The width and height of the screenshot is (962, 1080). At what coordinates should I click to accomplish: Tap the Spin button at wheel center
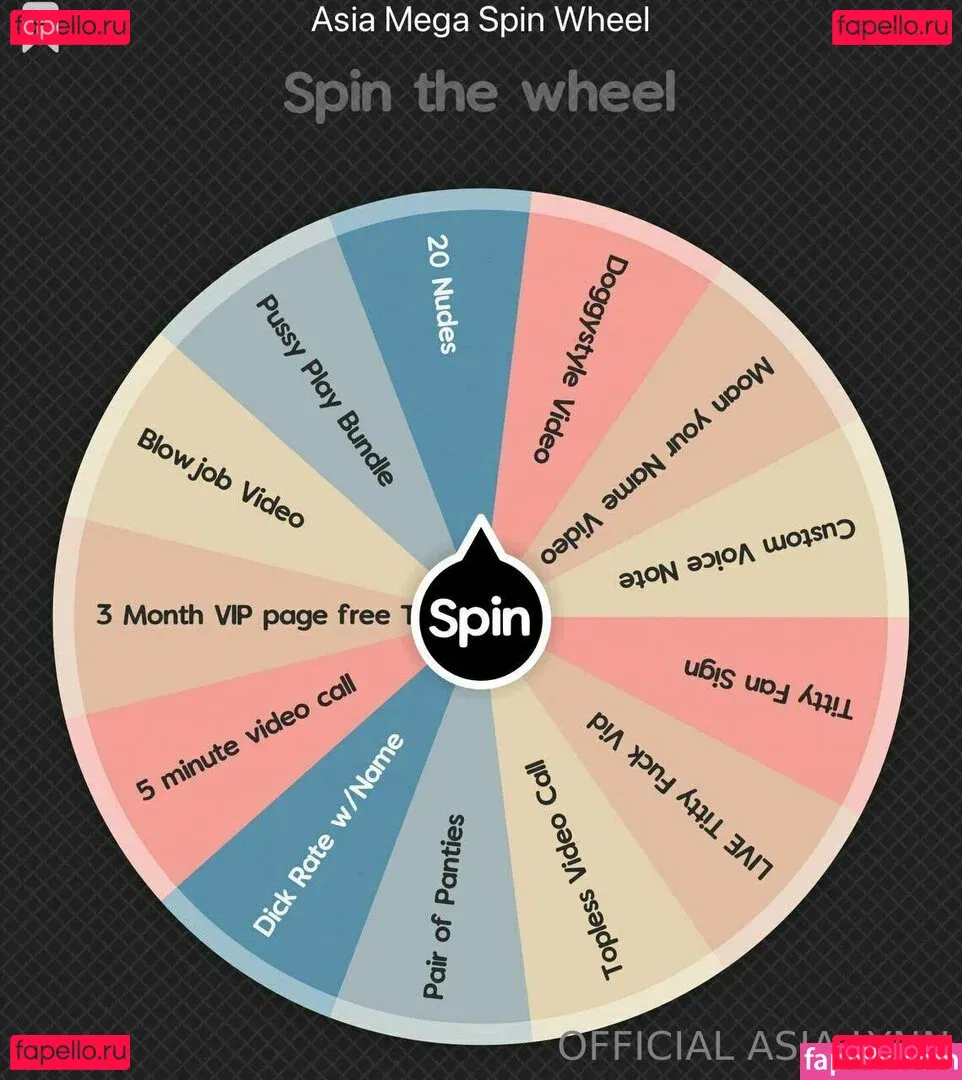click(x=481, y=620)
